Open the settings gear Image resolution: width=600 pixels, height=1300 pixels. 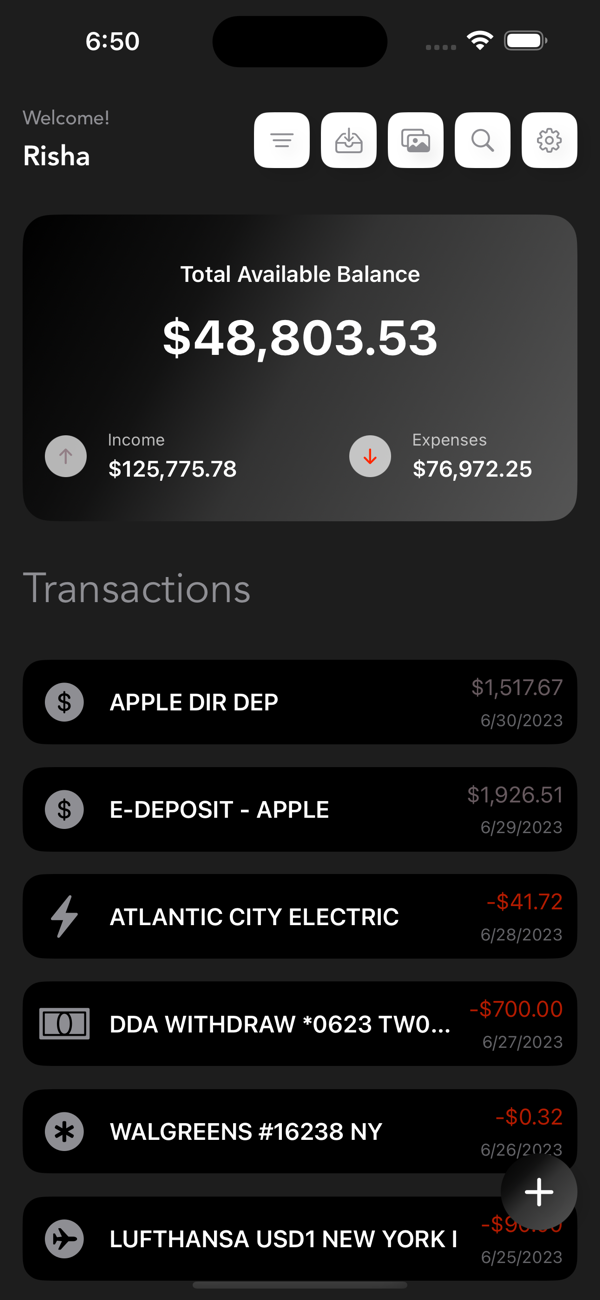coord(550,140)
